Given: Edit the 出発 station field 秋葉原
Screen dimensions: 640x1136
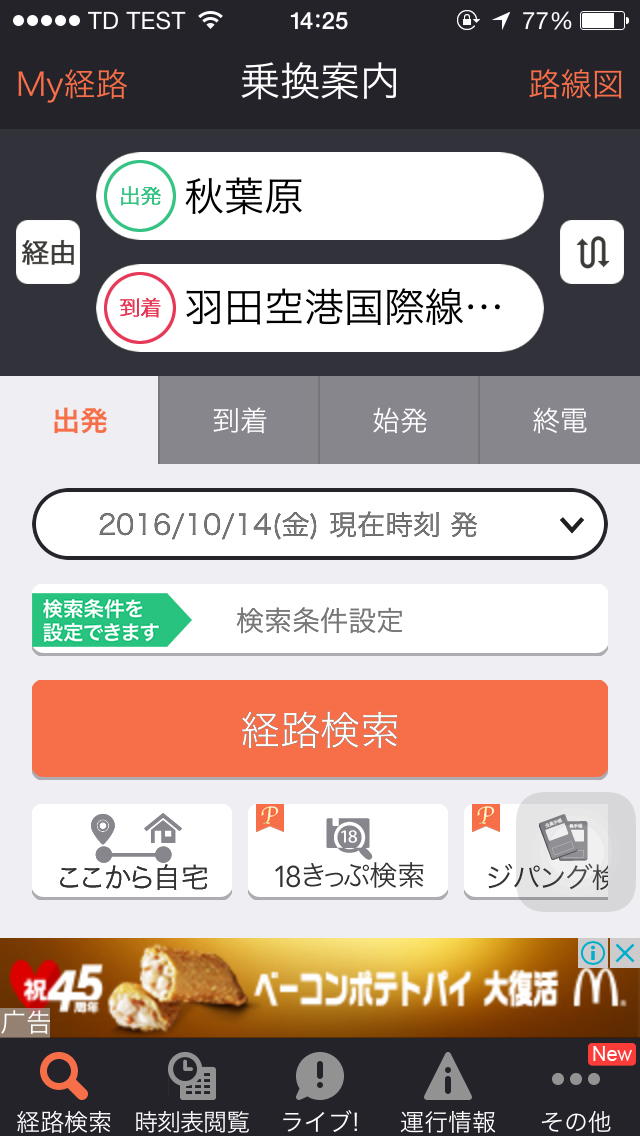Looking at the screenshot, I should [320, 196].
